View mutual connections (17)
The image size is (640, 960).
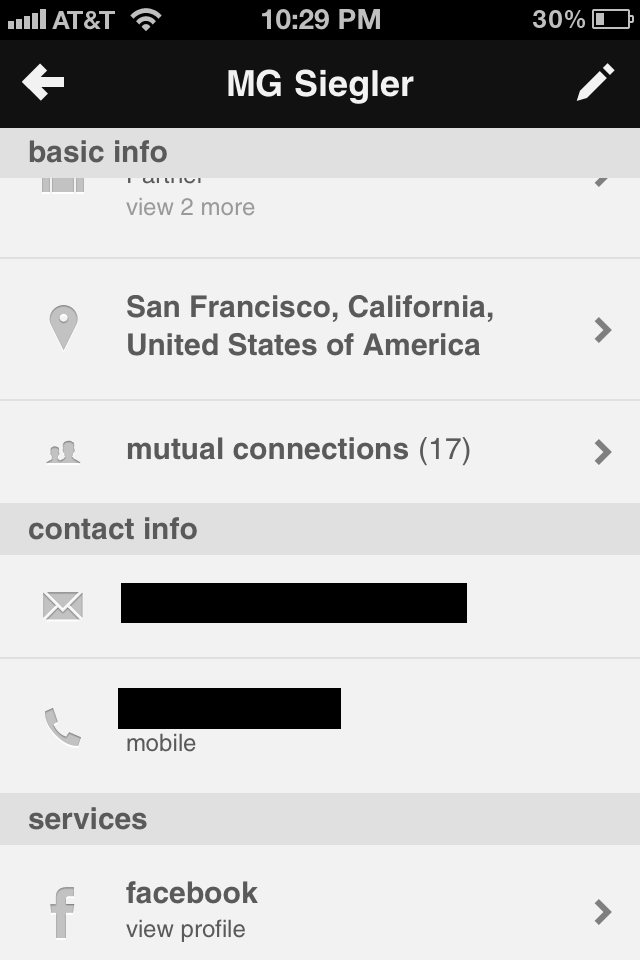pos(320,451)
